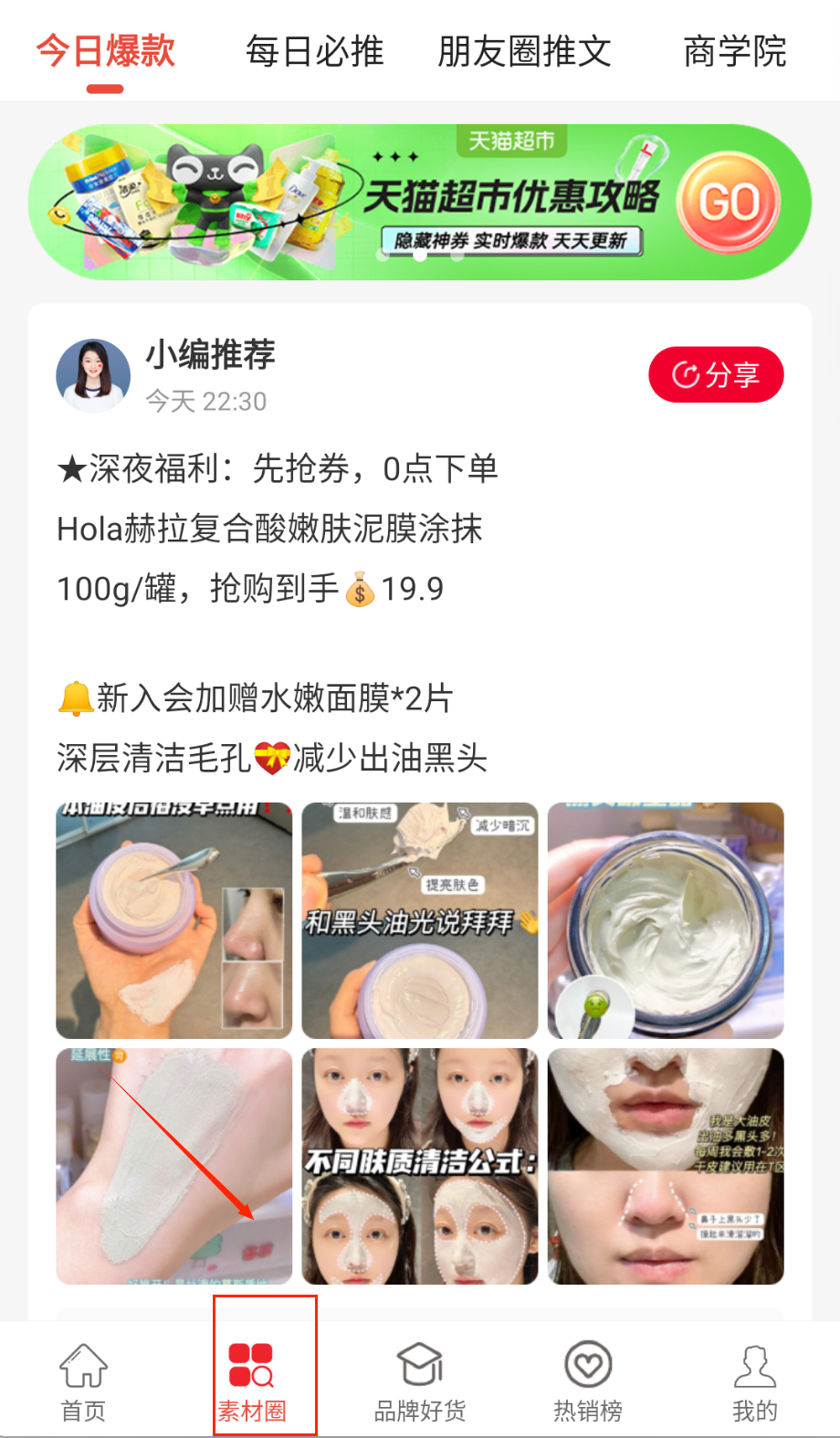View the photo captioned 和黑头油光说拜拜
Image resolution: width=840 pixels, height=1438 pixels.
tap(420, 920)
